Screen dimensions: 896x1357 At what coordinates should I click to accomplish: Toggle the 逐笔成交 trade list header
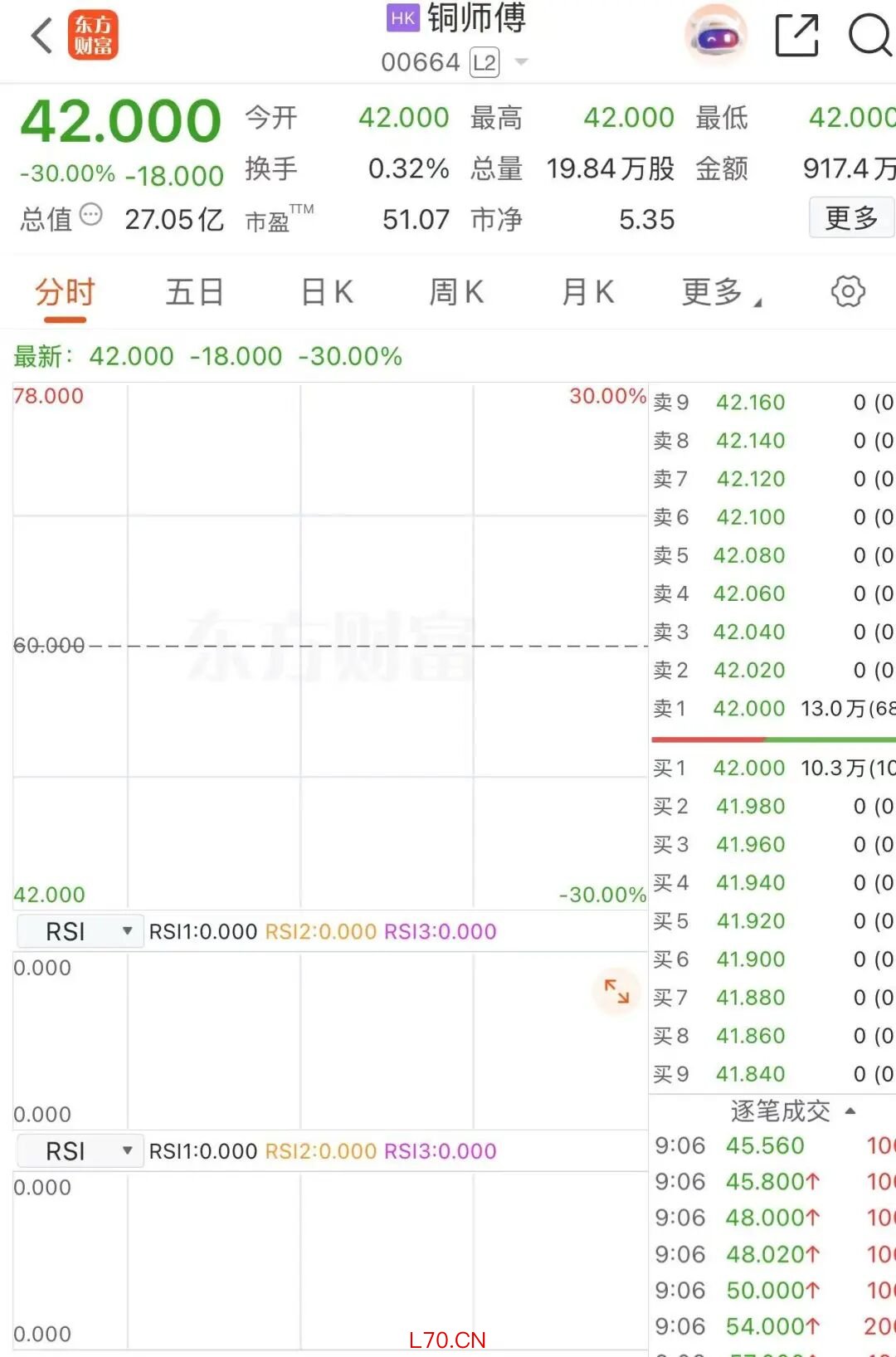[791, 1111]
